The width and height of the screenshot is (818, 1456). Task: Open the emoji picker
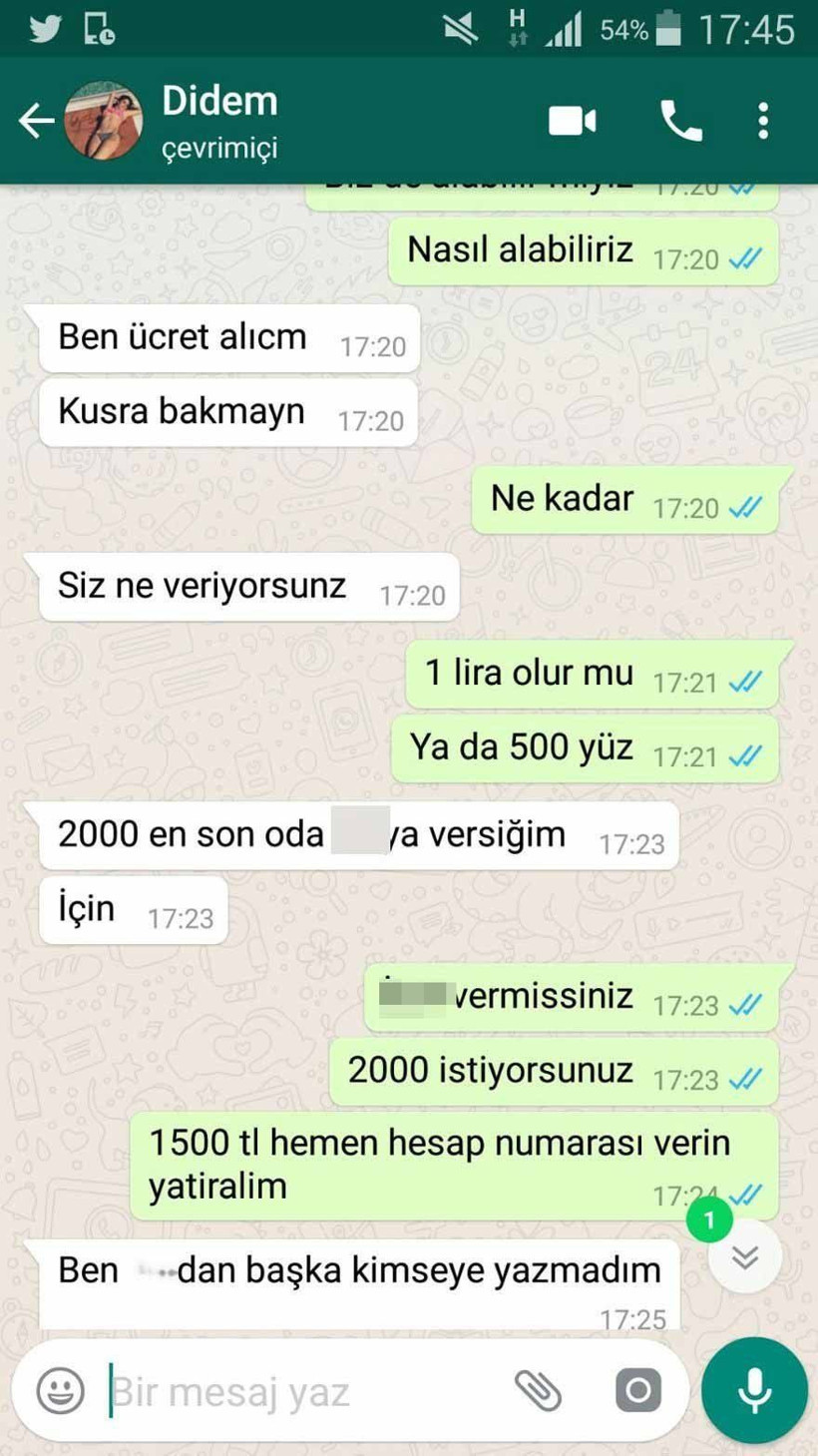(60, 1389)
